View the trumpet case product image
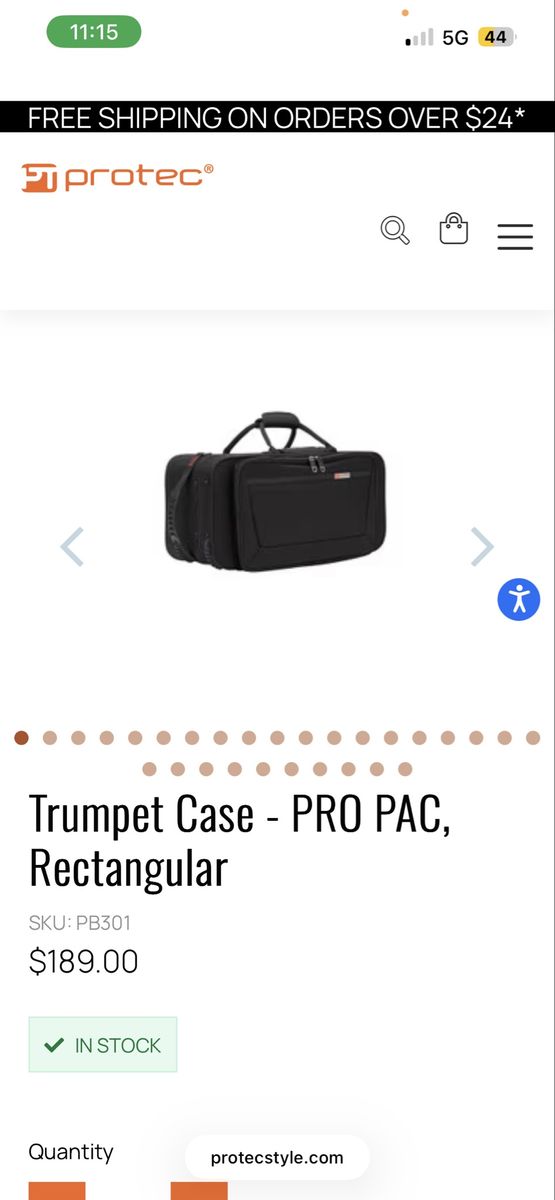 pos(274,490)
